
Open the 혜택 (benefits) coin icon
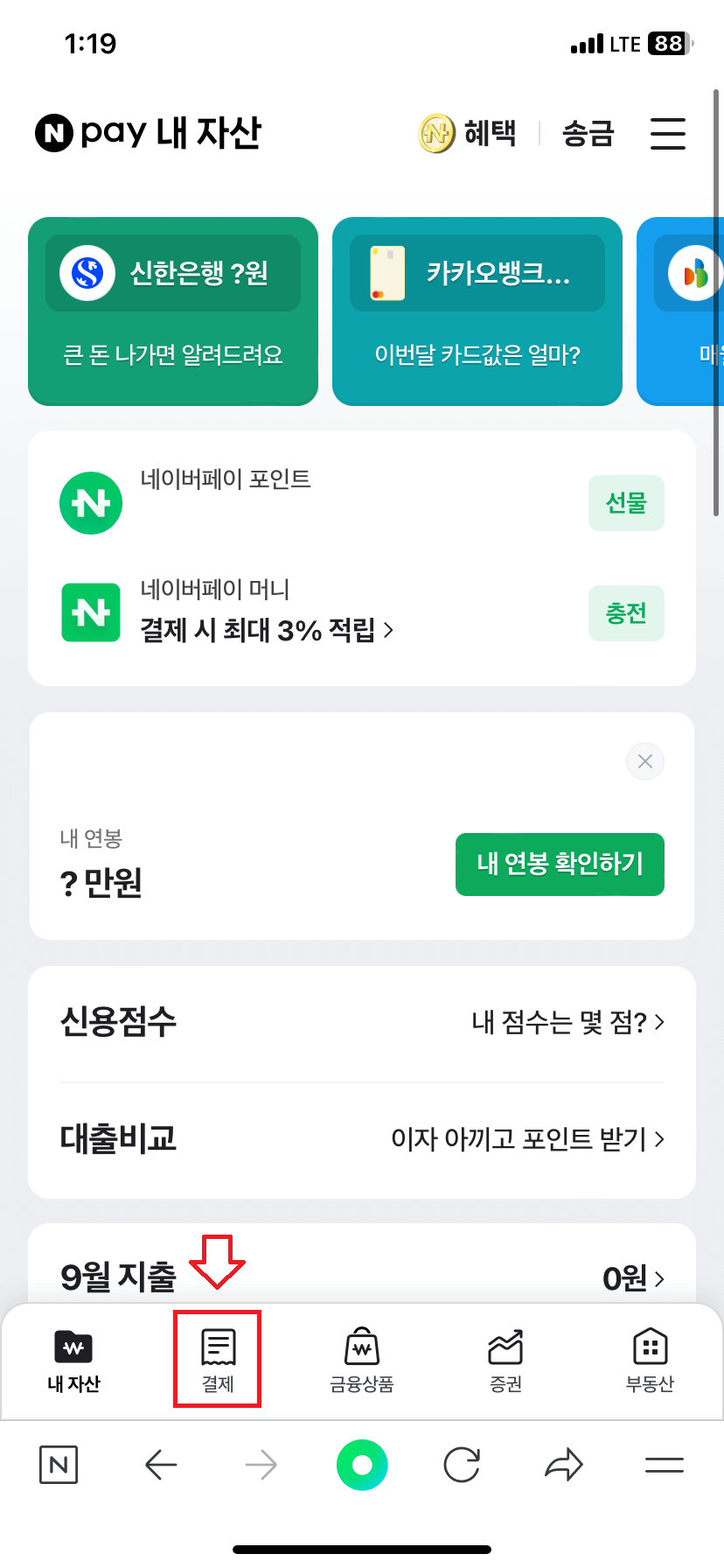click(435, 133)
